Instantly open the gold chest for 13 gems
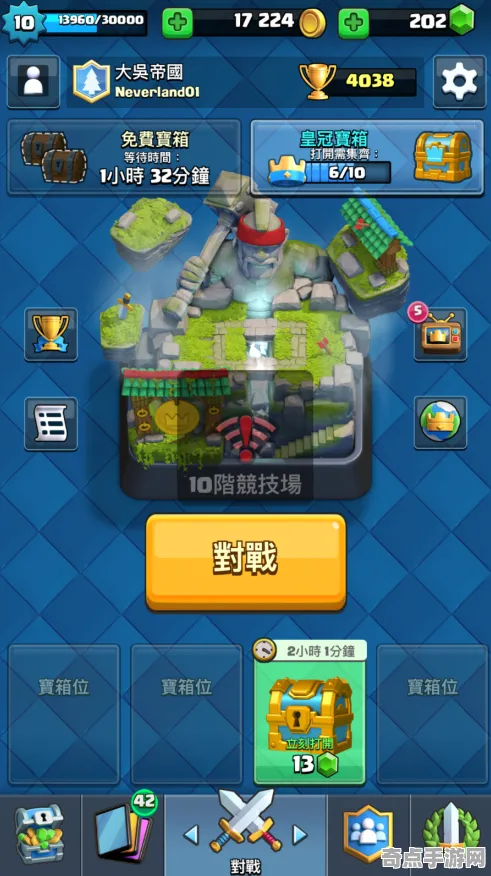The image size is (491, 876). pos(309,713)
